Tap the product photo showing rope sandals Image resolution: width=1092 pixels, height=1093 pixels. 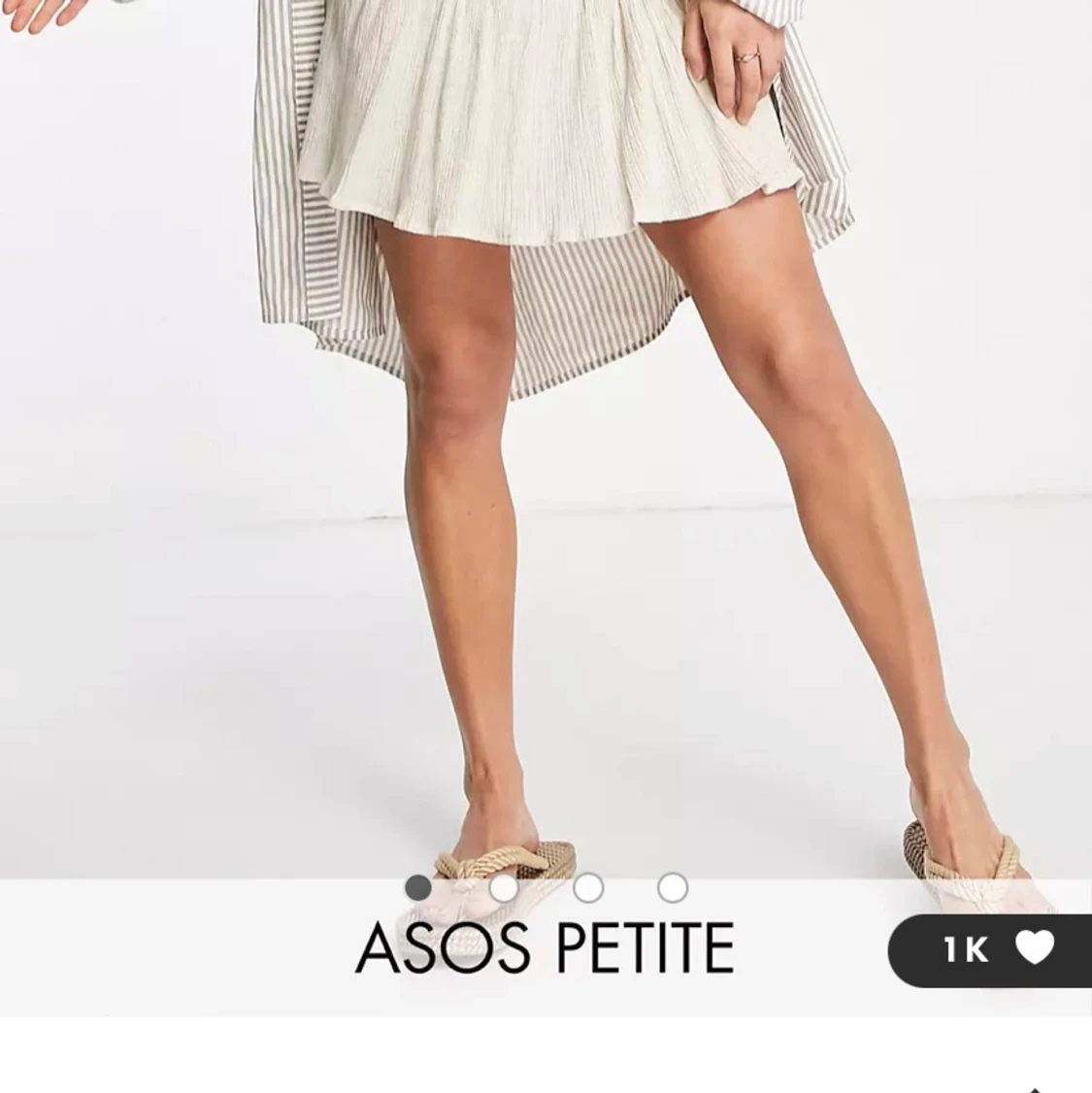546,437
